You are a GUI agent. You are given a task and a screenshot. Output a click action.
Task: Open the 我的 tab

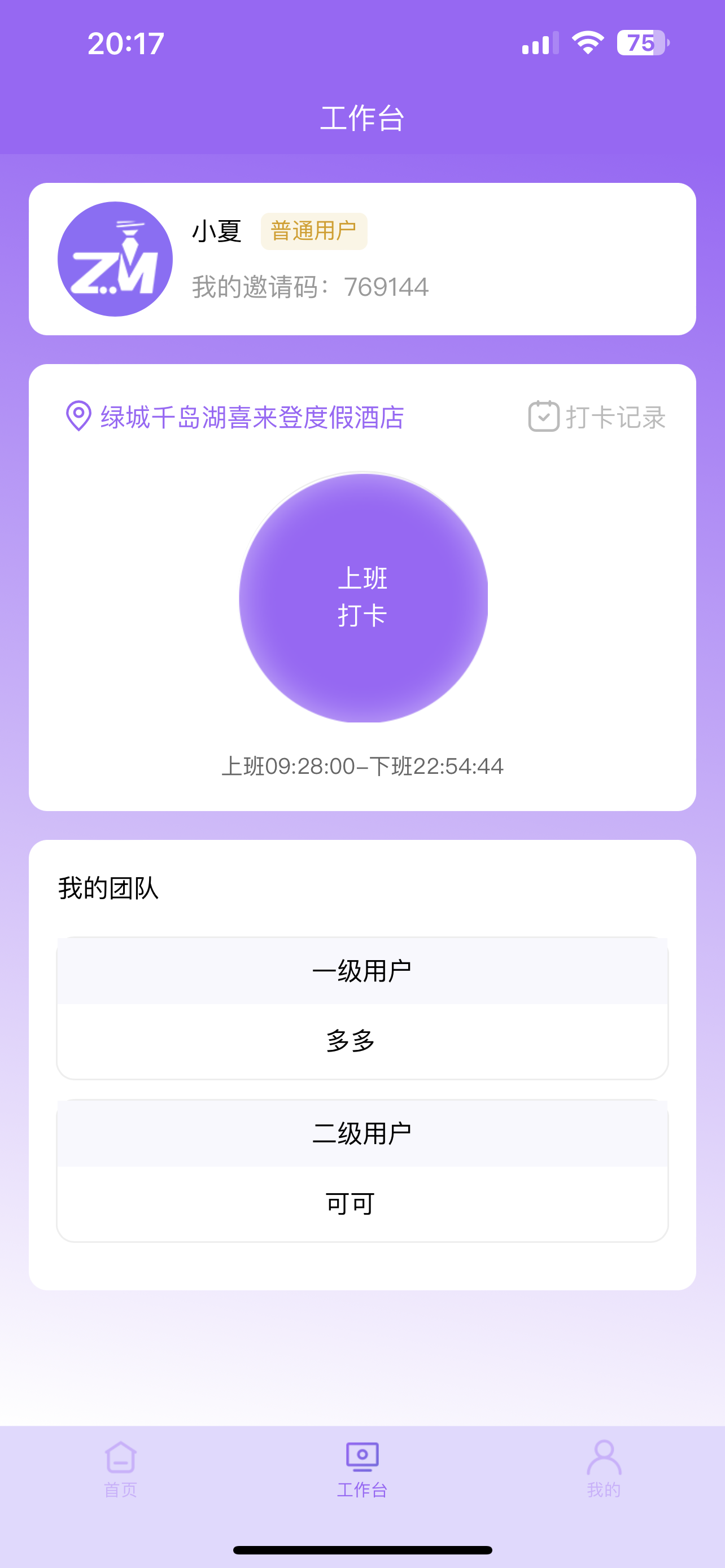click(604, 1469)
